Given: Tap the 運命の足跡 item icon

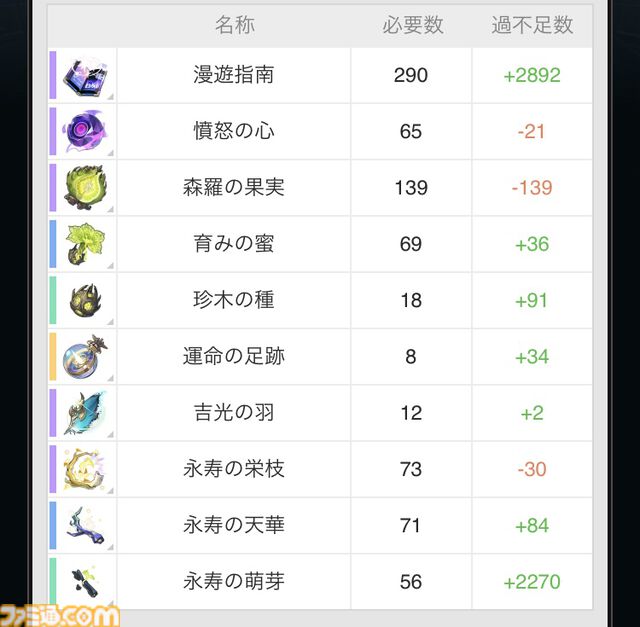Looking at the screenshot, I should point(85,356).
